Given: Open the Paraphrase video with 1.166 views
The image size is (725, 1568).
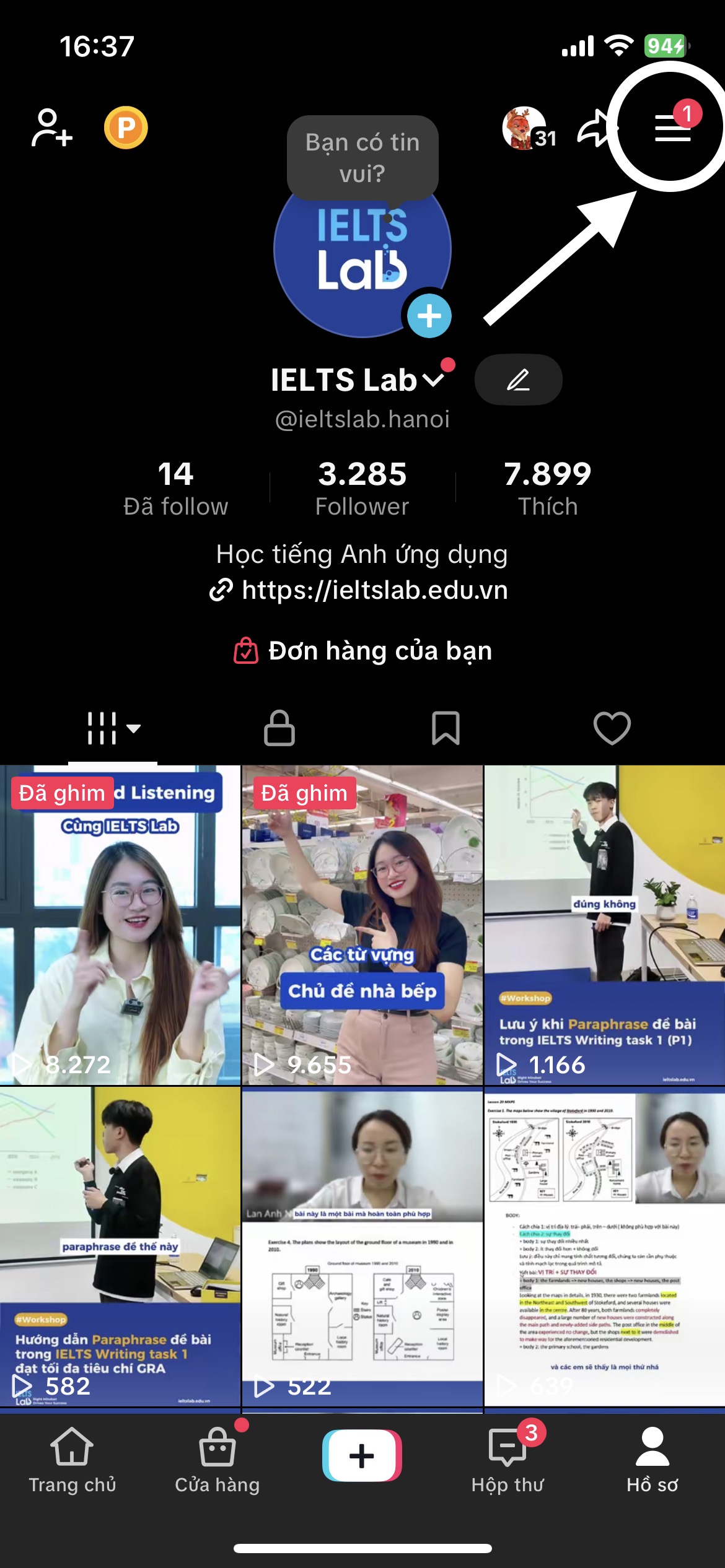Looking at the screenshot, I should pos(604,924).
